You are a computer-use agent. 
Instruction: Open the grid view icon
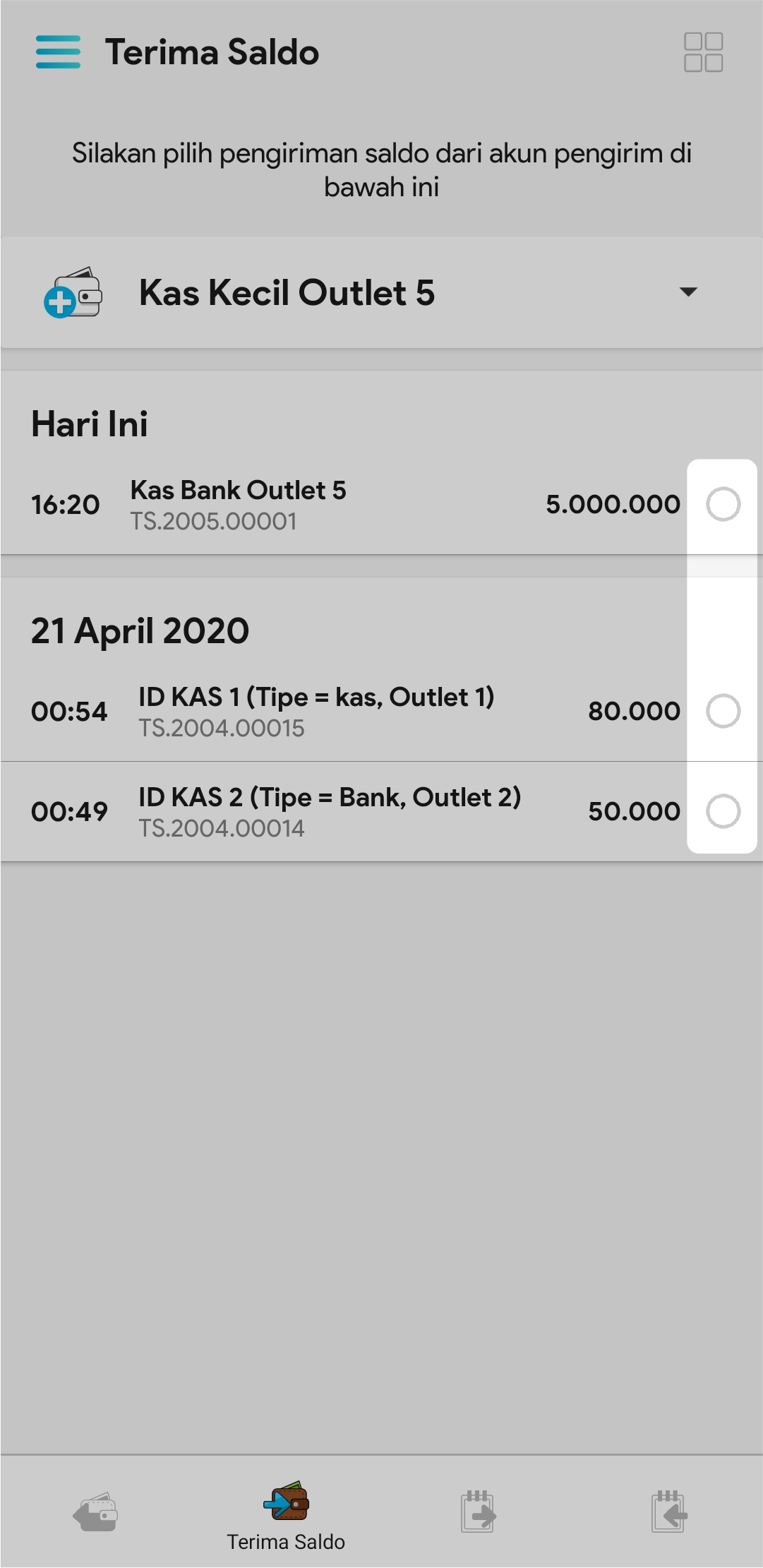pyautogui.click(x=703, y=52)
